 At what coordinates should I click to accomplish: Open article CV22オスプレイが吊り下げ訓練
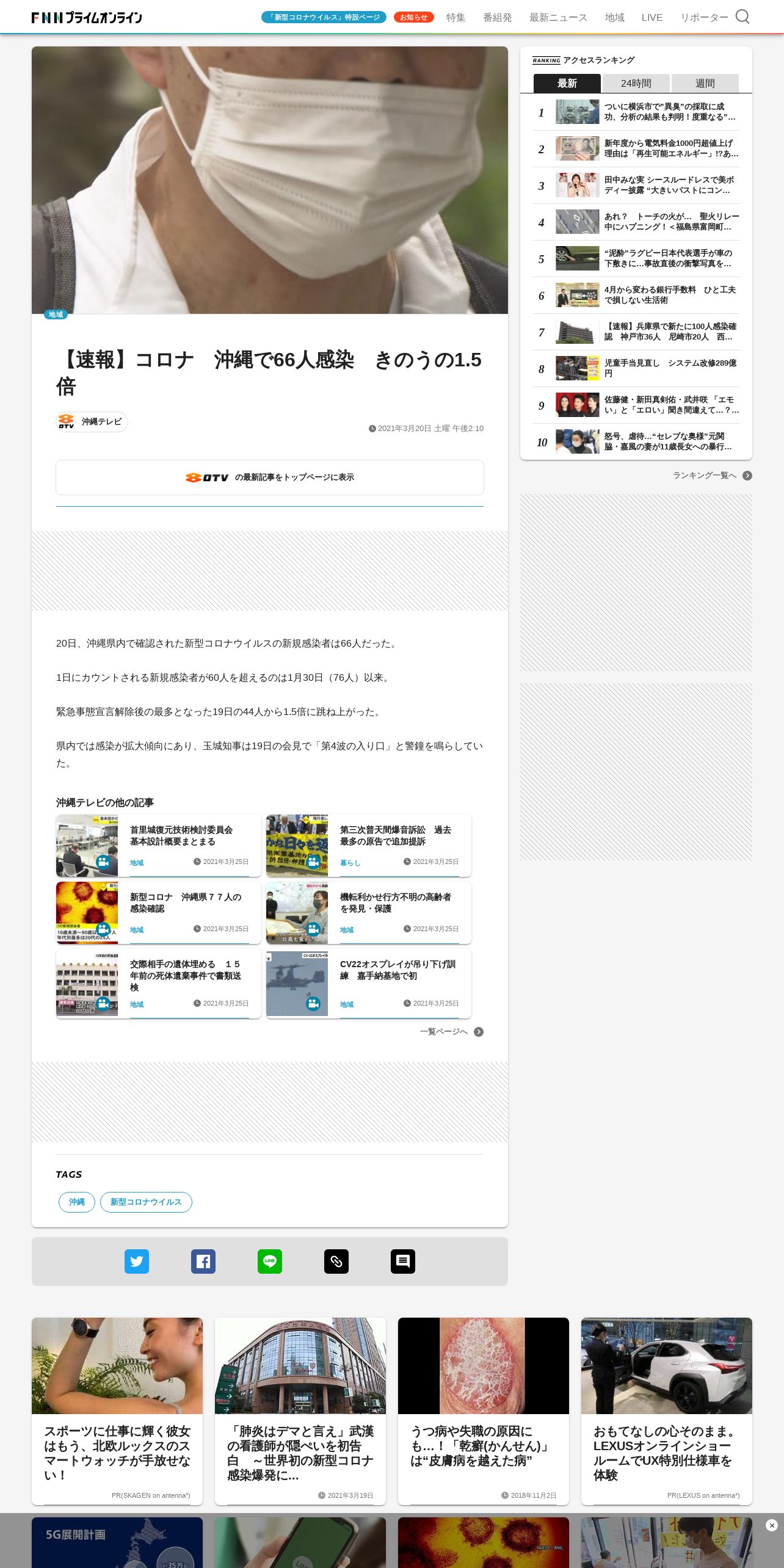coord(369,983)
